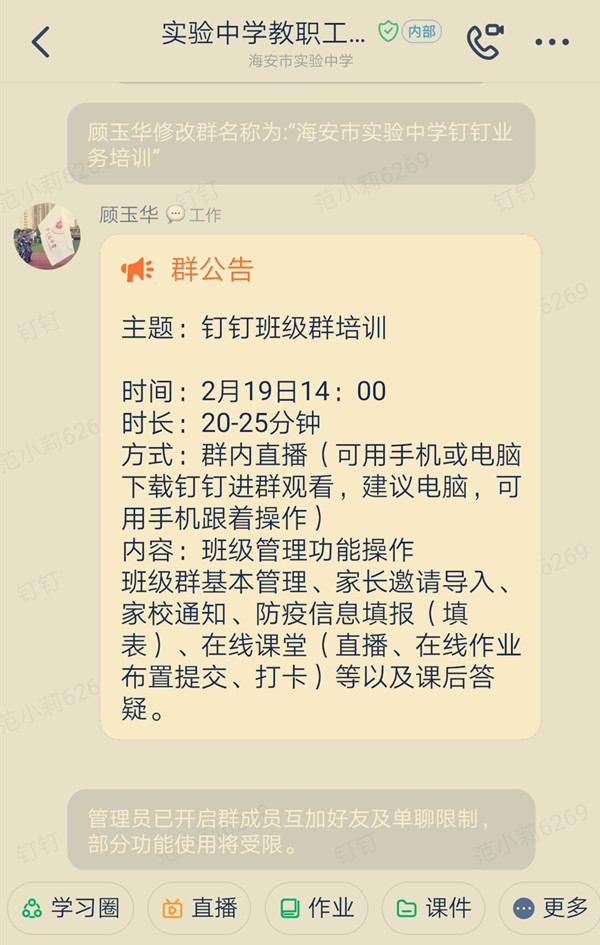The height and width of the screenshot is (945, 600).
Task: Open 顾玉华's profile avatar
Action: tap(47, 236)
